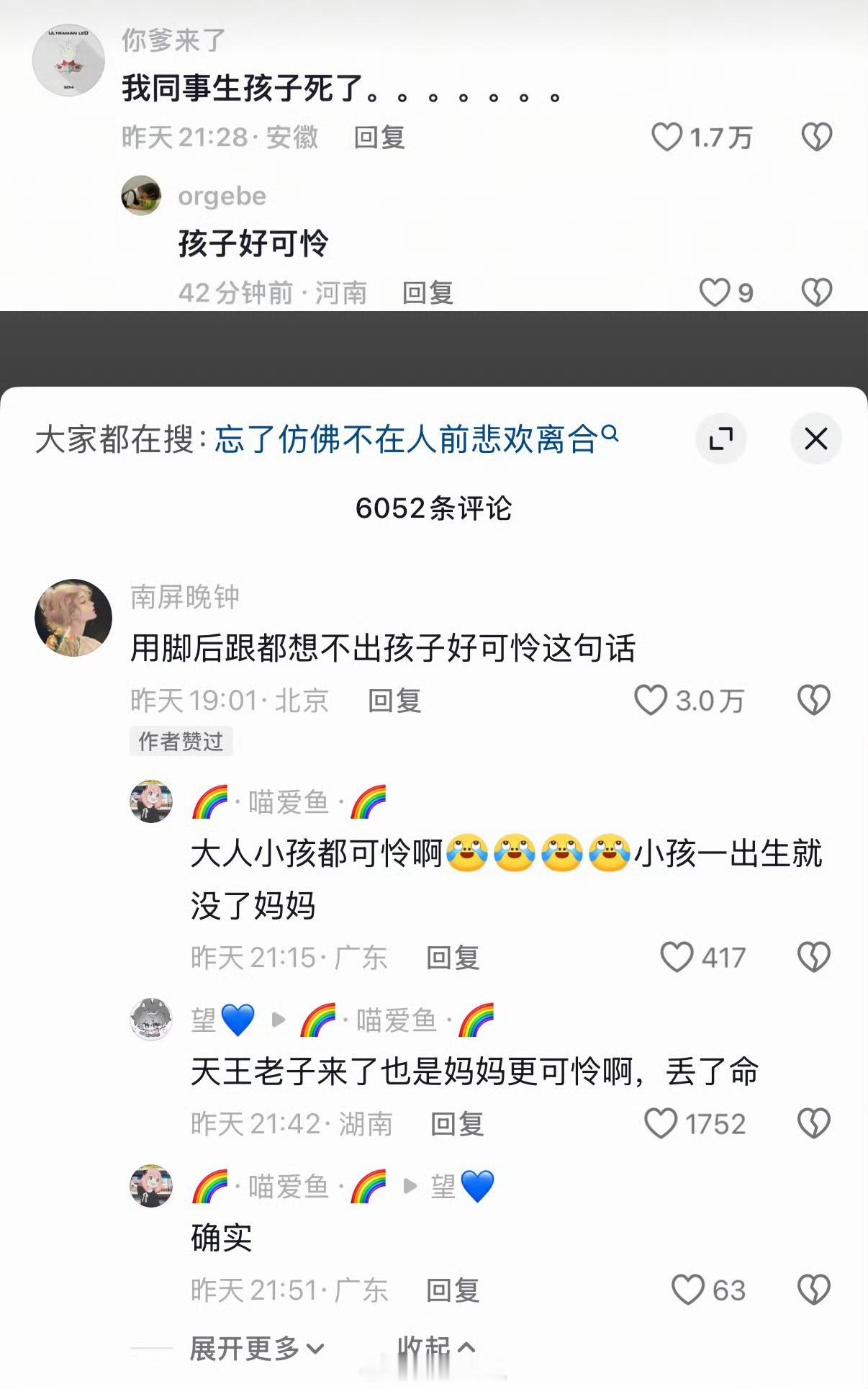Click the heart icon on orgebe's reply
The image size is (868, 1389).
[715, 292]
